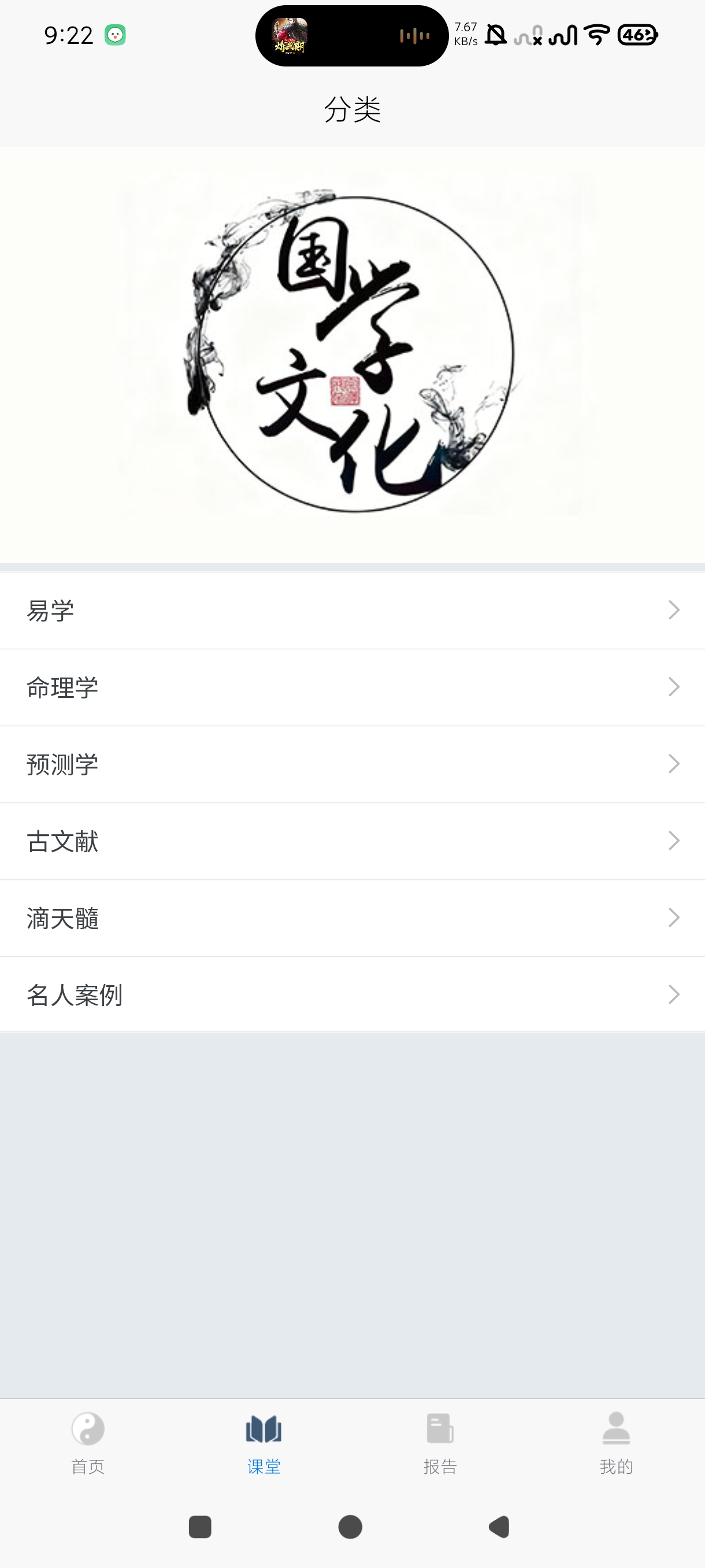Go to the 报告 tab
Image resolution: width=705 pixels, height=1568 pixels.
tap(440, 1443)
